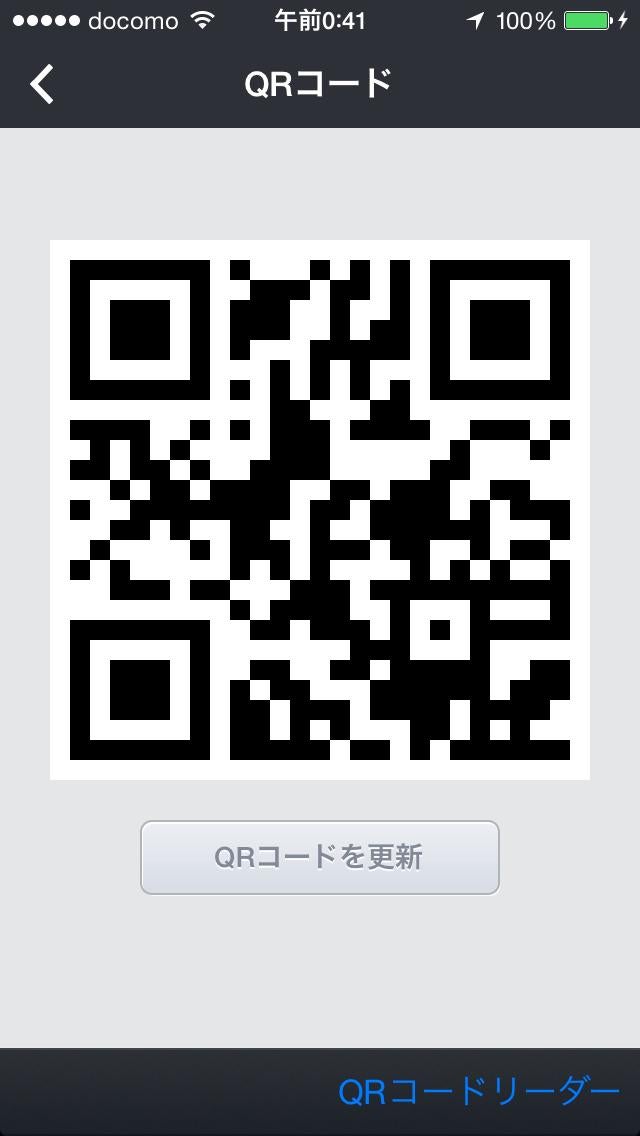Open QRコードリーダー
This screenshot has height=1136, width=640.
(x=479, y=1092)
